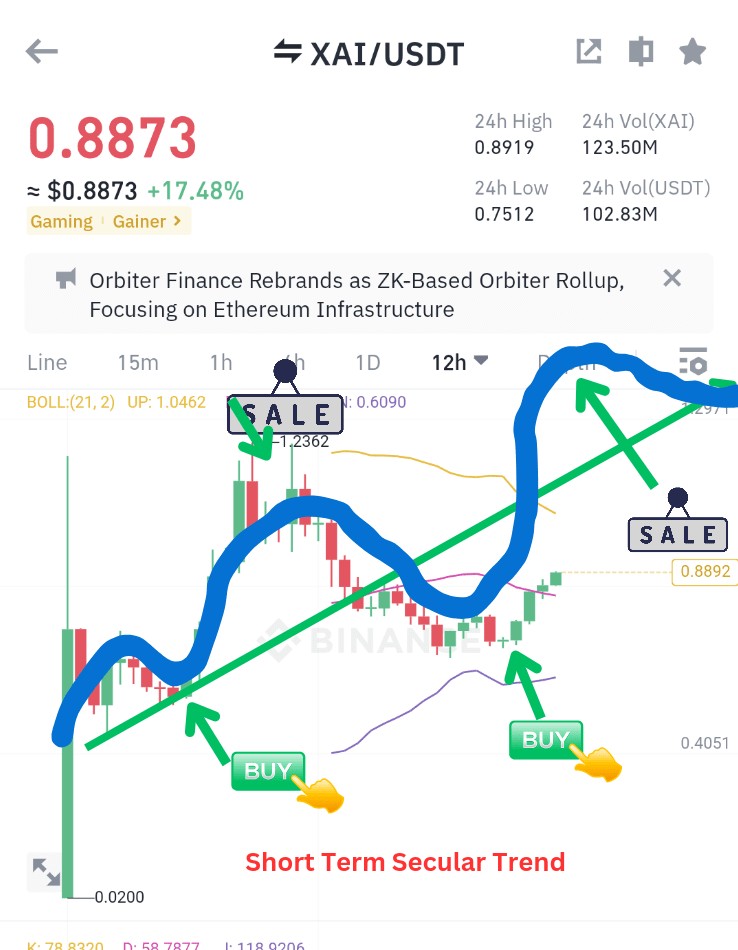Viewport: 738px width, 950px height.
Task: Open the 12h timeframe dropdown
Action: (x=459, y=362)
